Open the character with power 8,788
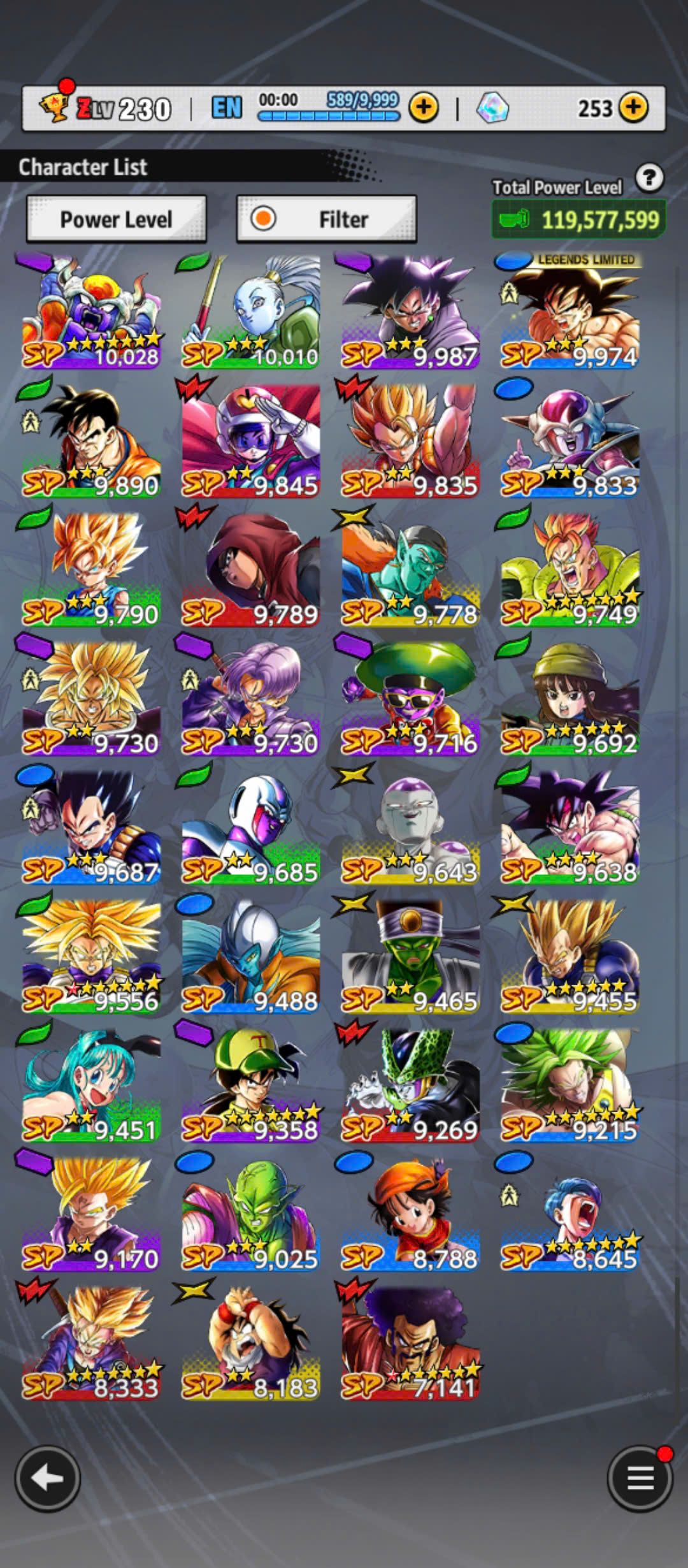The width and height of the screenshot is (688, 1568). [x=410, y=1214]
